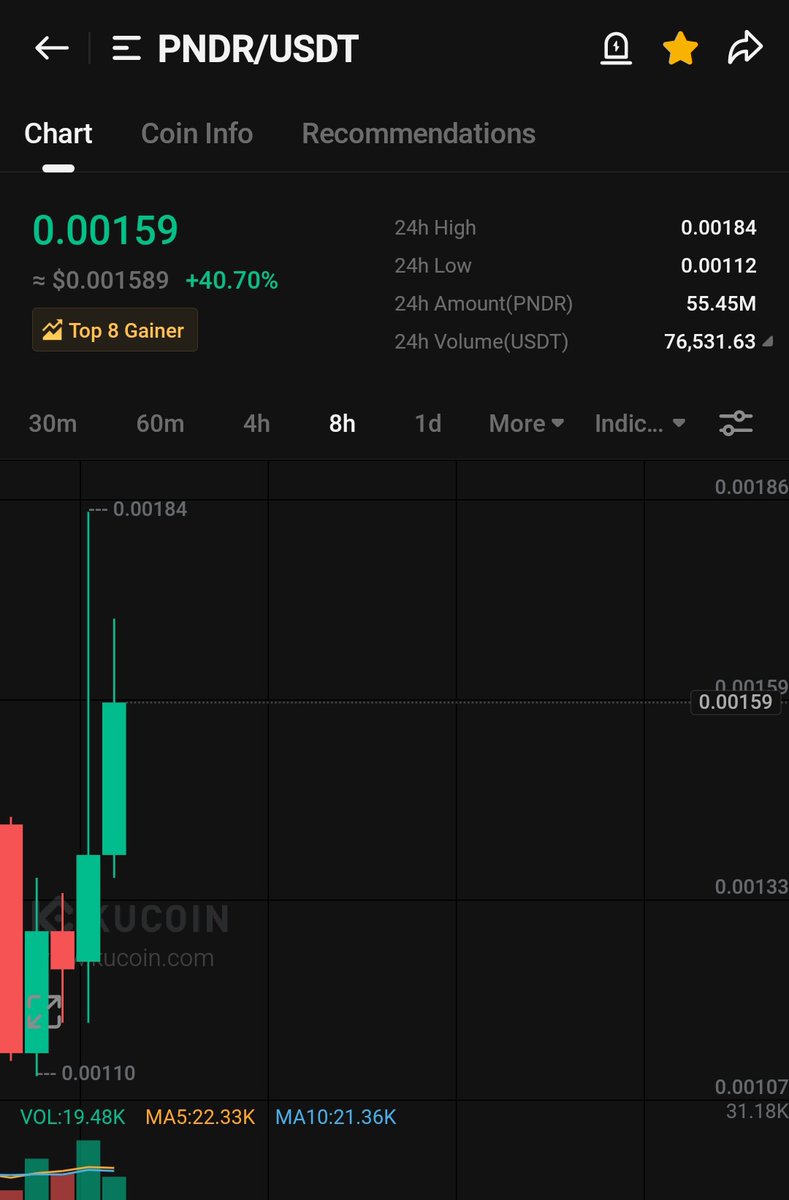Screen dimensions: 789x1200
Task: Choose the 8h interval
Action: pyautogui.click(x=342, y=423)
